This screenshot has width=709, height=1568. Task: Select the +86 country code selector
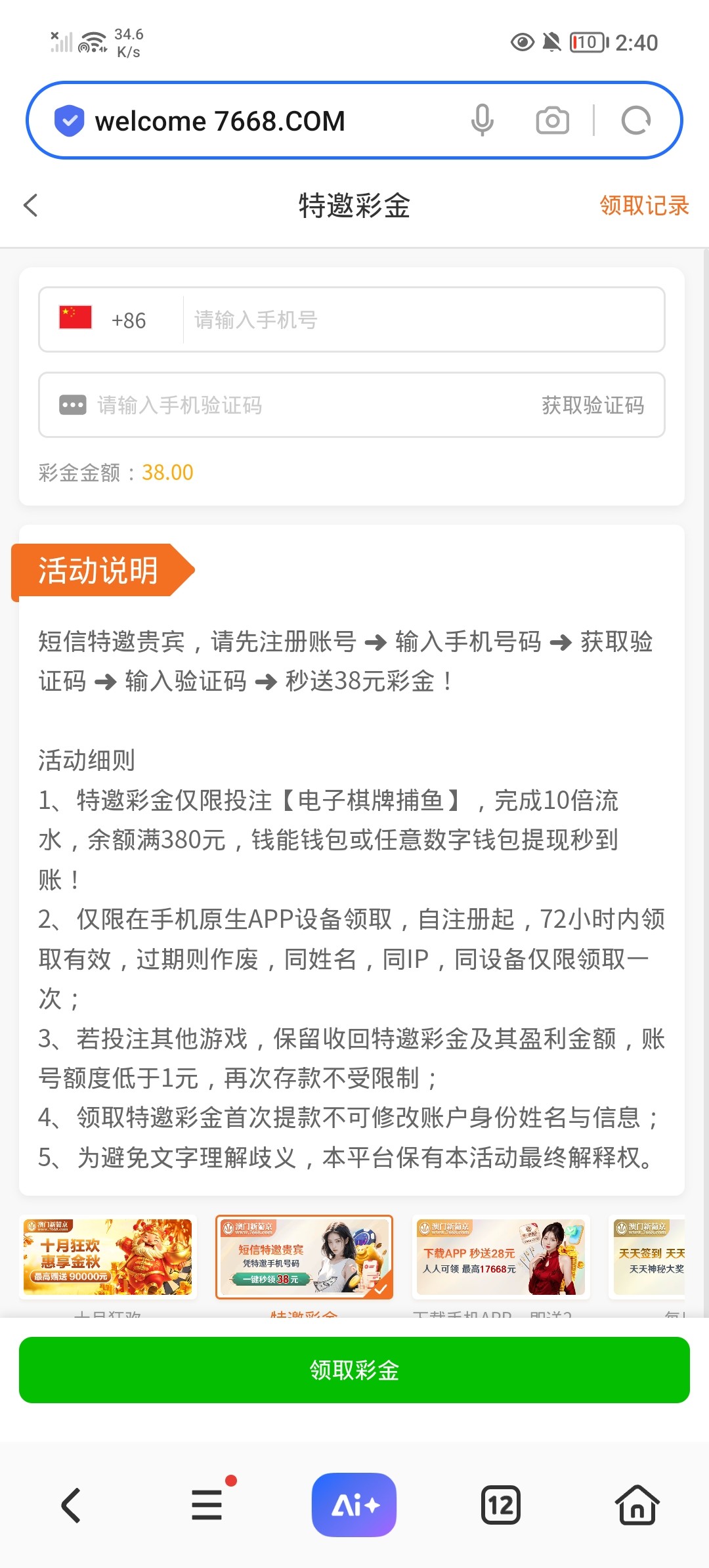[129, 320]
